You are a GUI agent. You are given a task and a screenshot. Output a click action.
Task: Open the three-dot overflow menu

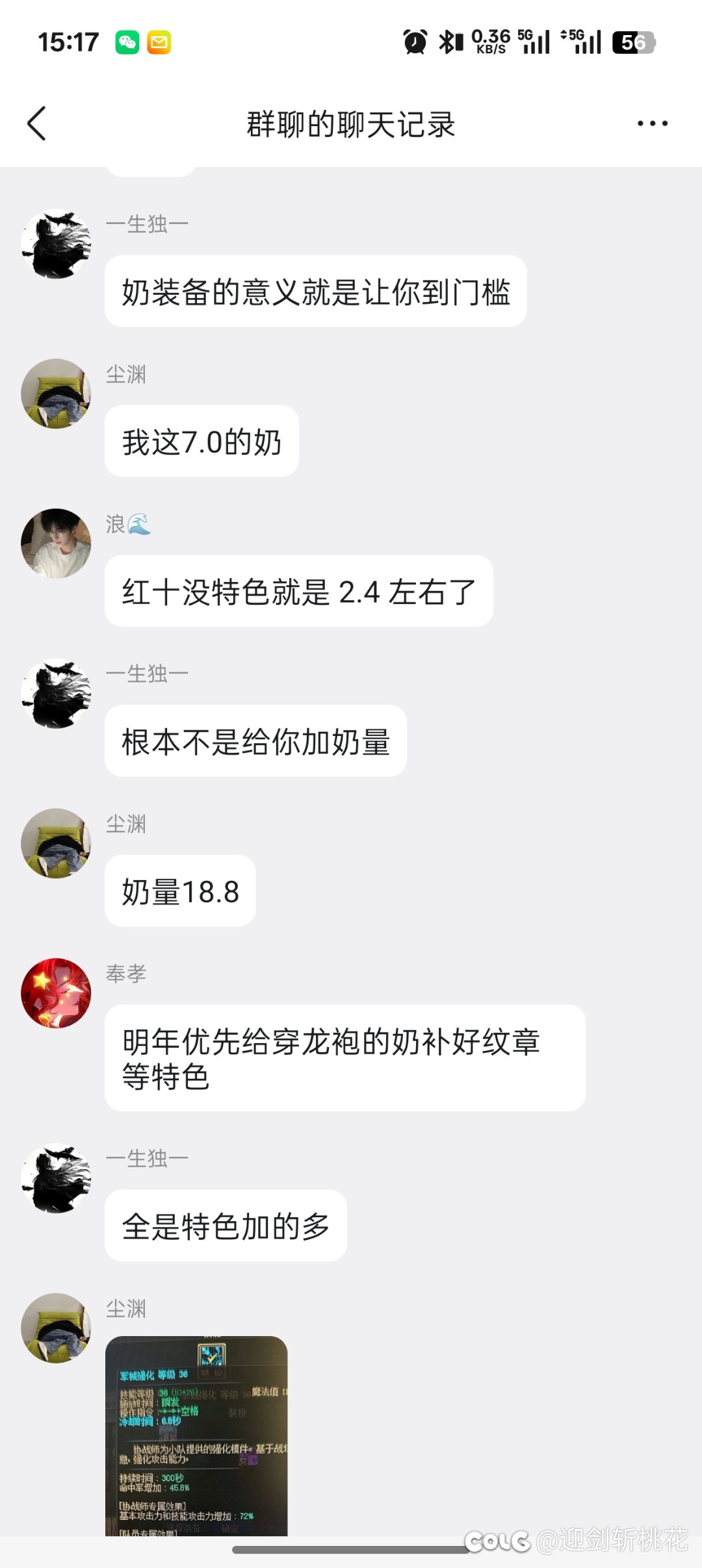pyautogui.click(x=652, y=123)
